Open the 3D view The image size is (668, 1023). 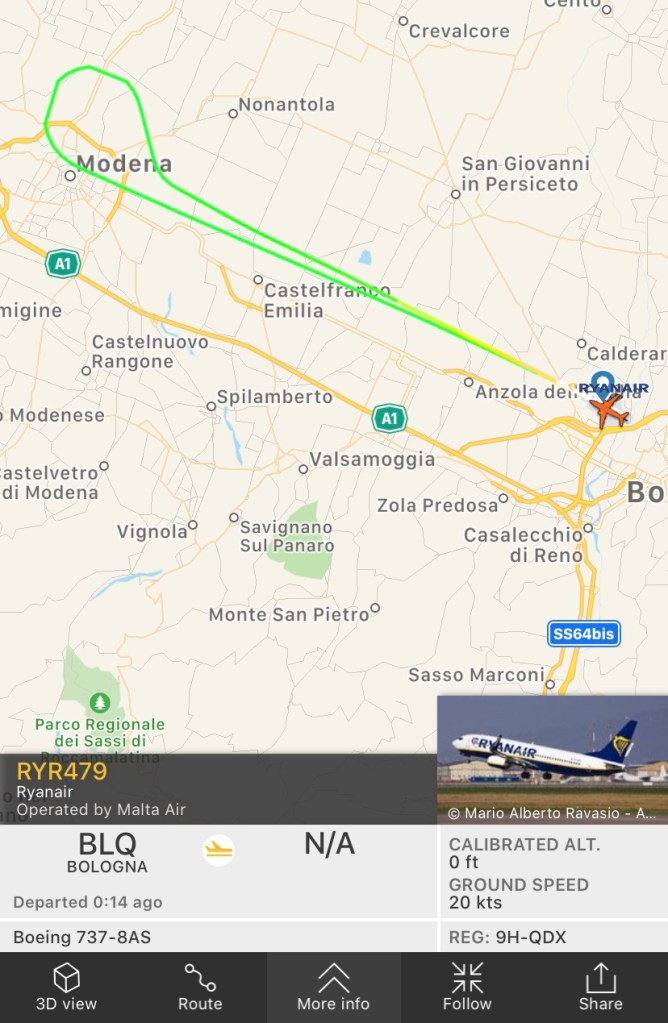(66, 987)
